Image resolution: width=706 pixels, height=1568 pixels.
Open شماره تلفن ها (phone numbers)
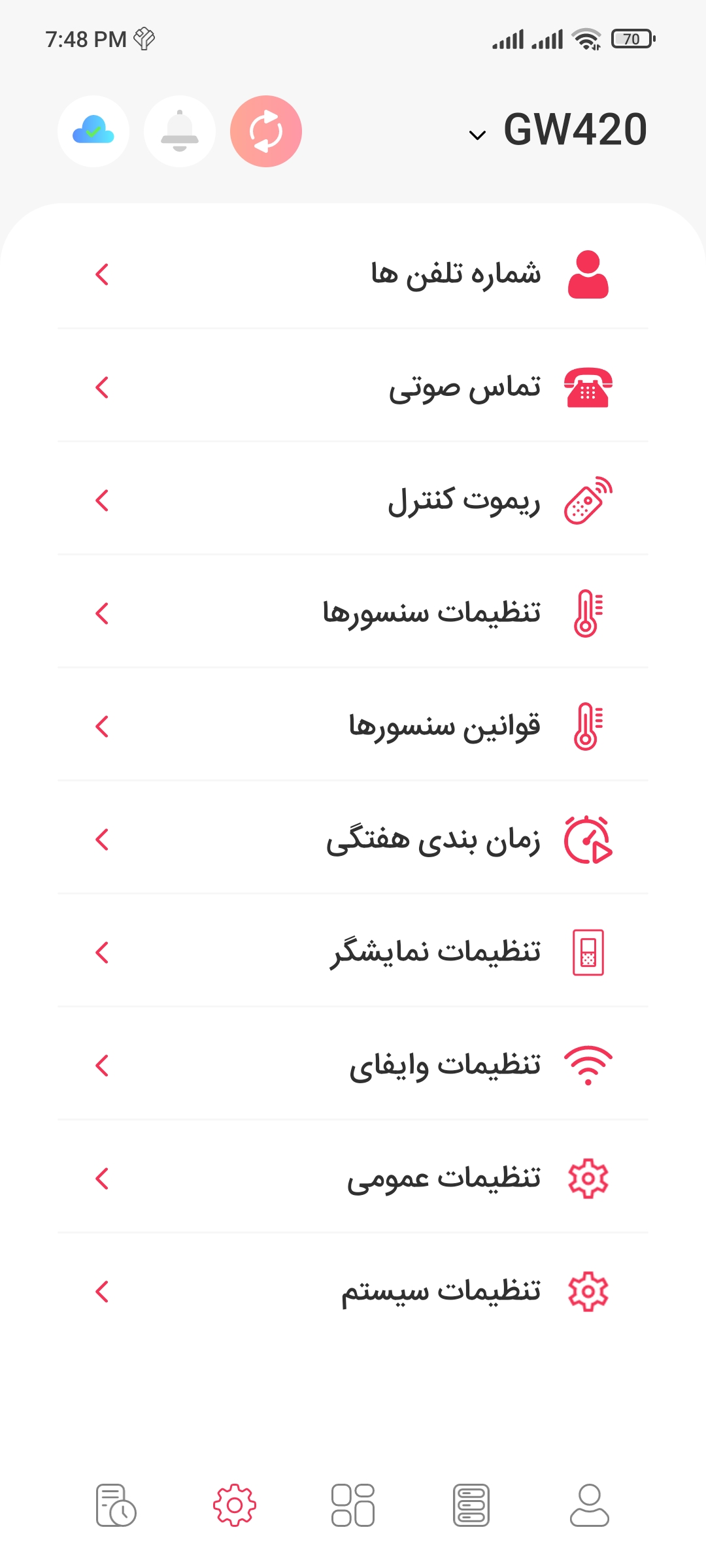tap(353, 274)
